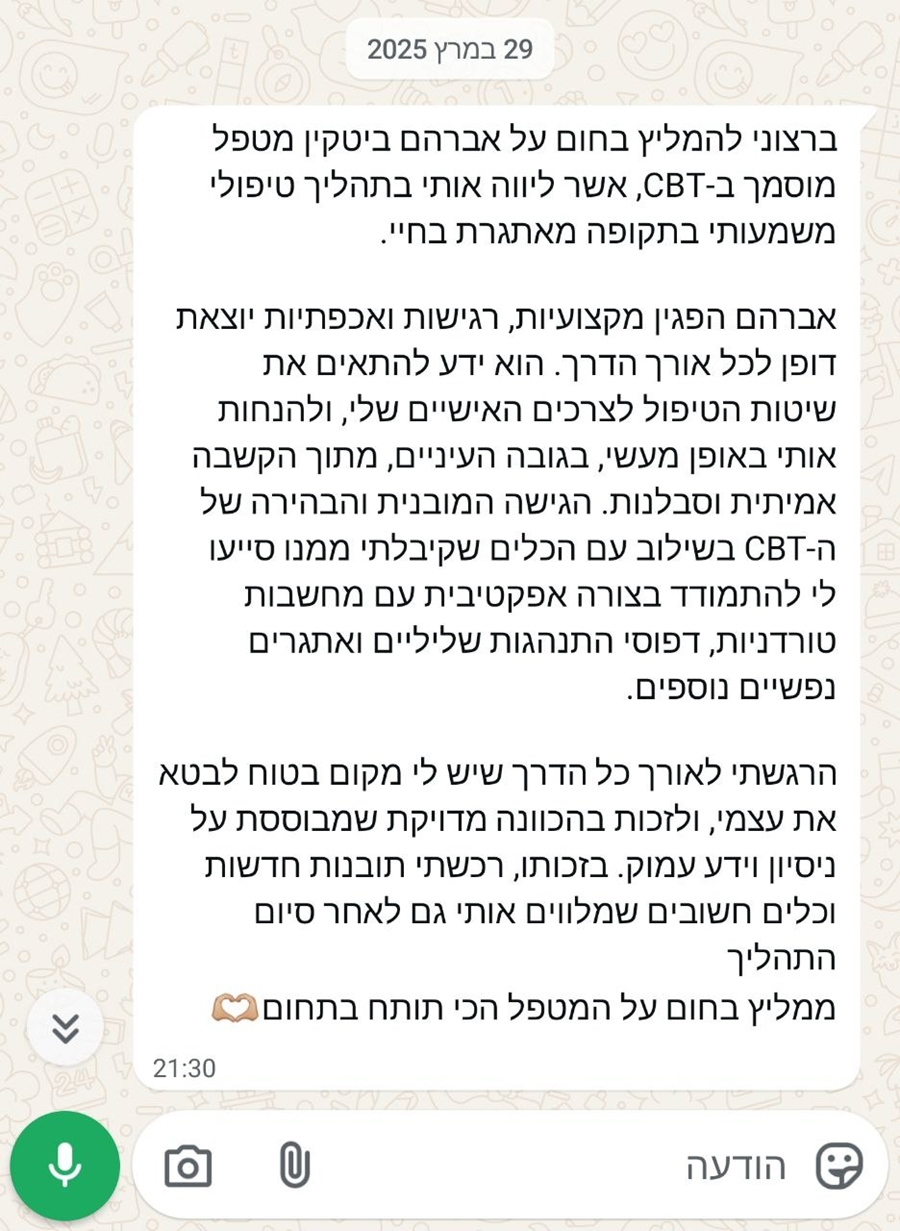
Task: Open the camera from the message bar
Action: [x=188, y=1166]
